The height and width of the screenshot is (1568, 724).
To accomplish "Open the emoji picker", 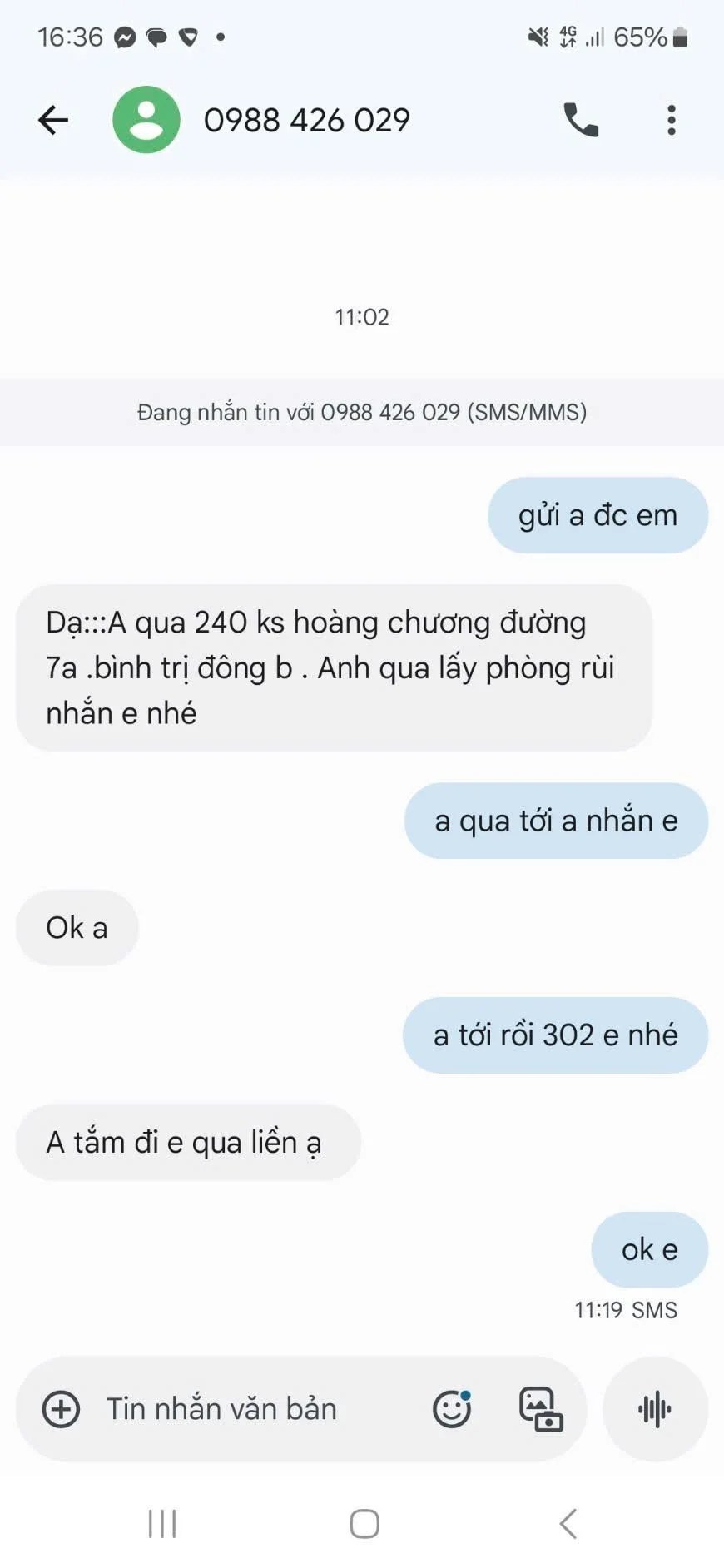I will tap(452, 1410).
